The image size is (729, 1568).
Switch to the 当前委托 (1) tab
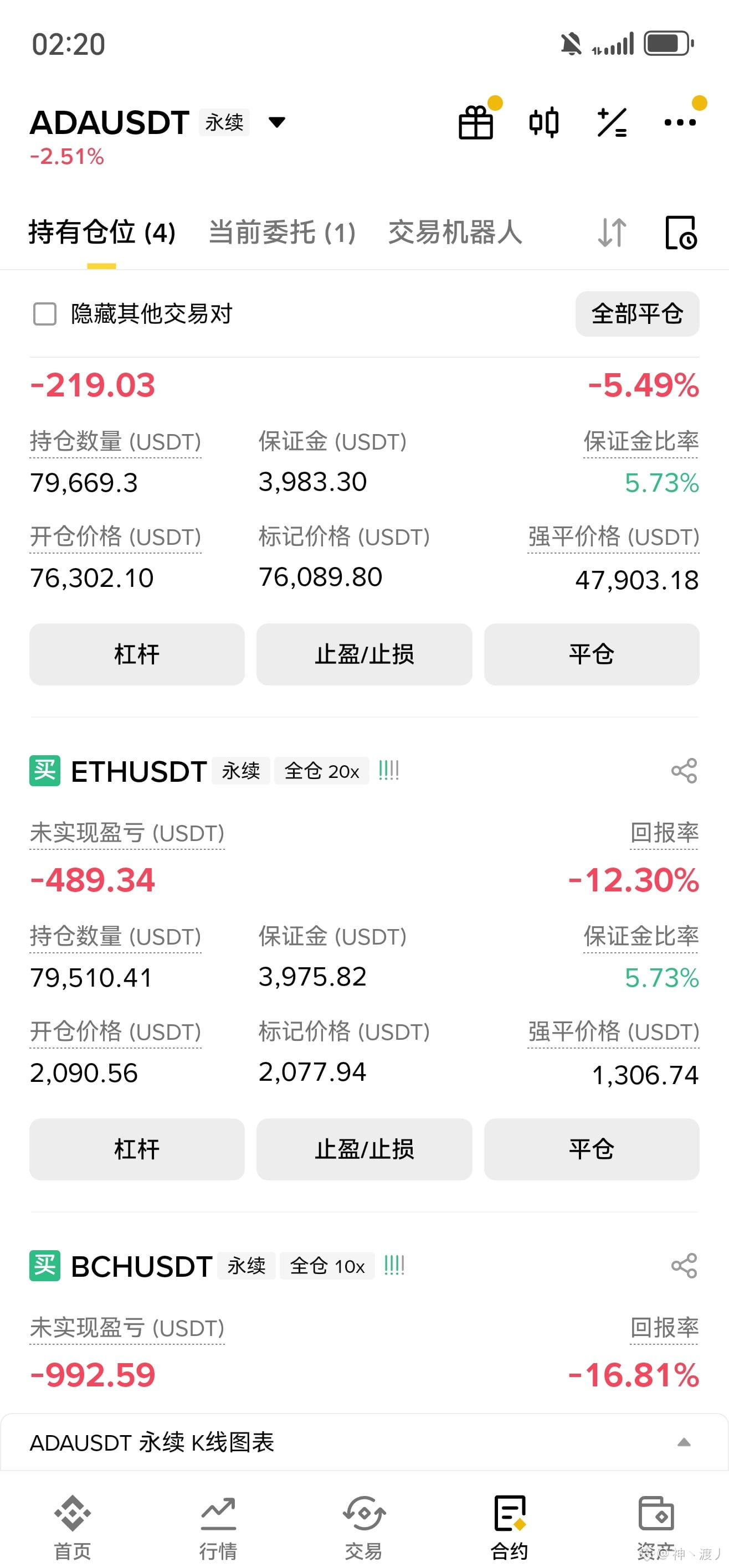(x=282, y=233)
